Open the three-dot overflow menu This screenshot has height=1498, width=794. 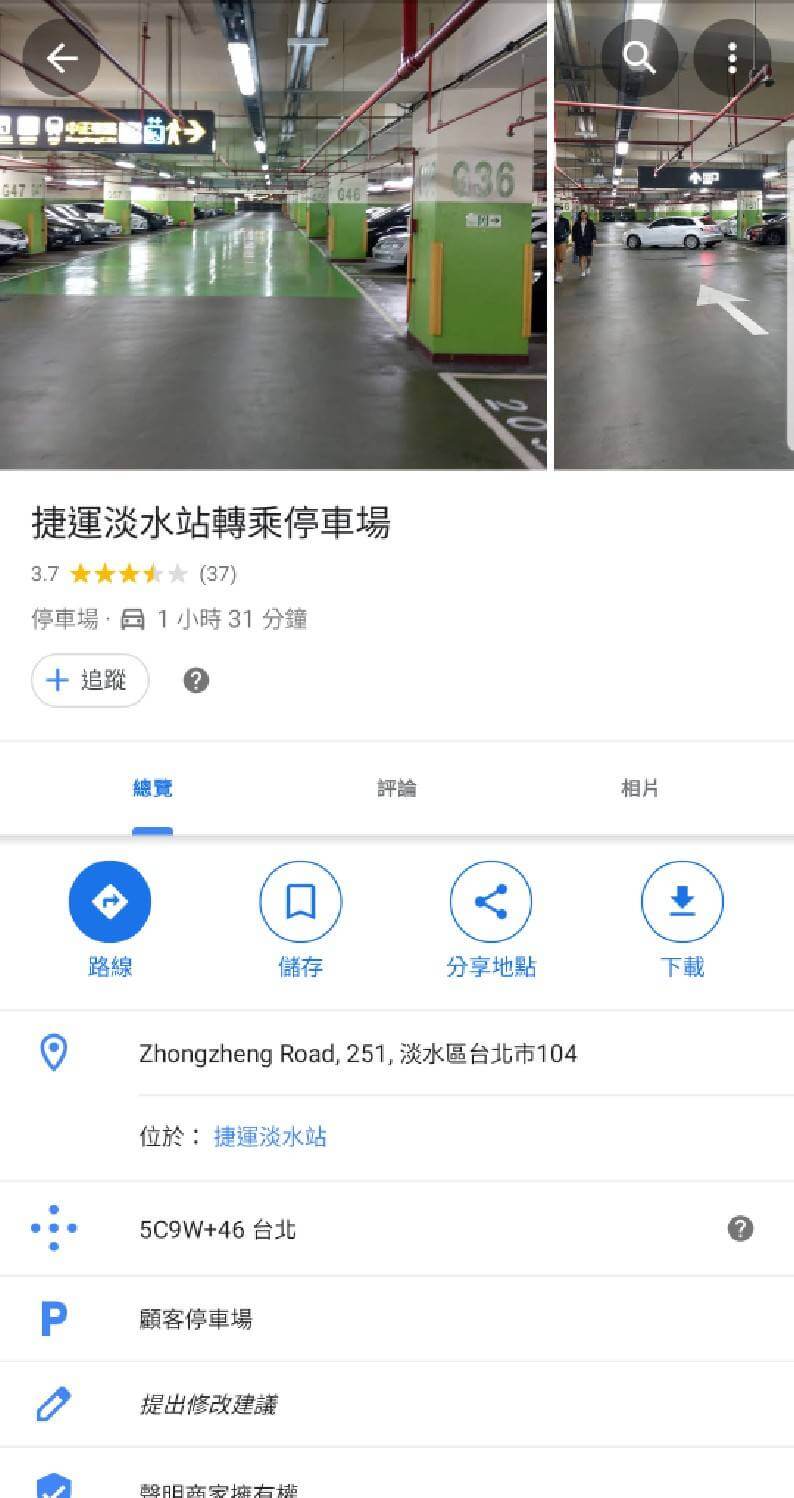pyautogui.click(x=732, y=57)
